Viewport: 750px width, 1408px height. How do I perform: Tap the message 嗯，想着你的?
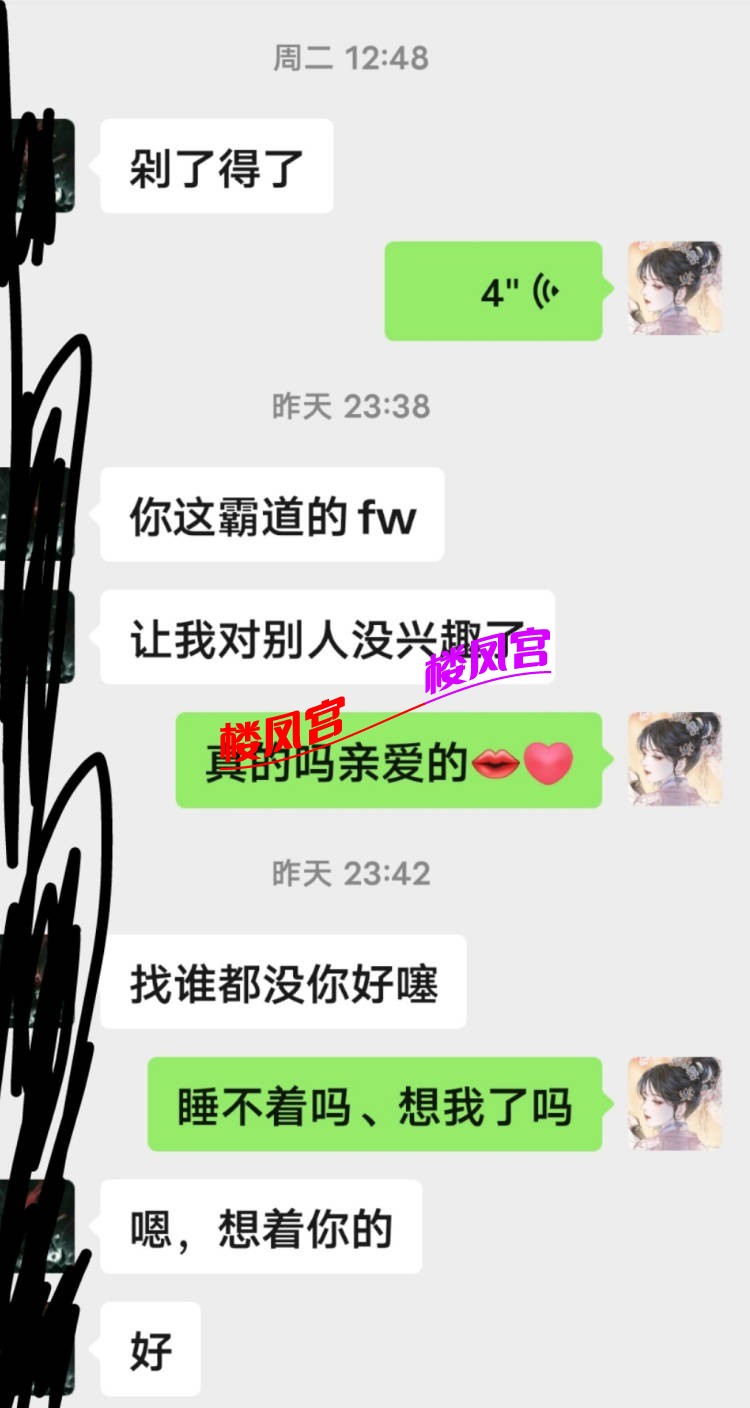tap(260, 1226)
